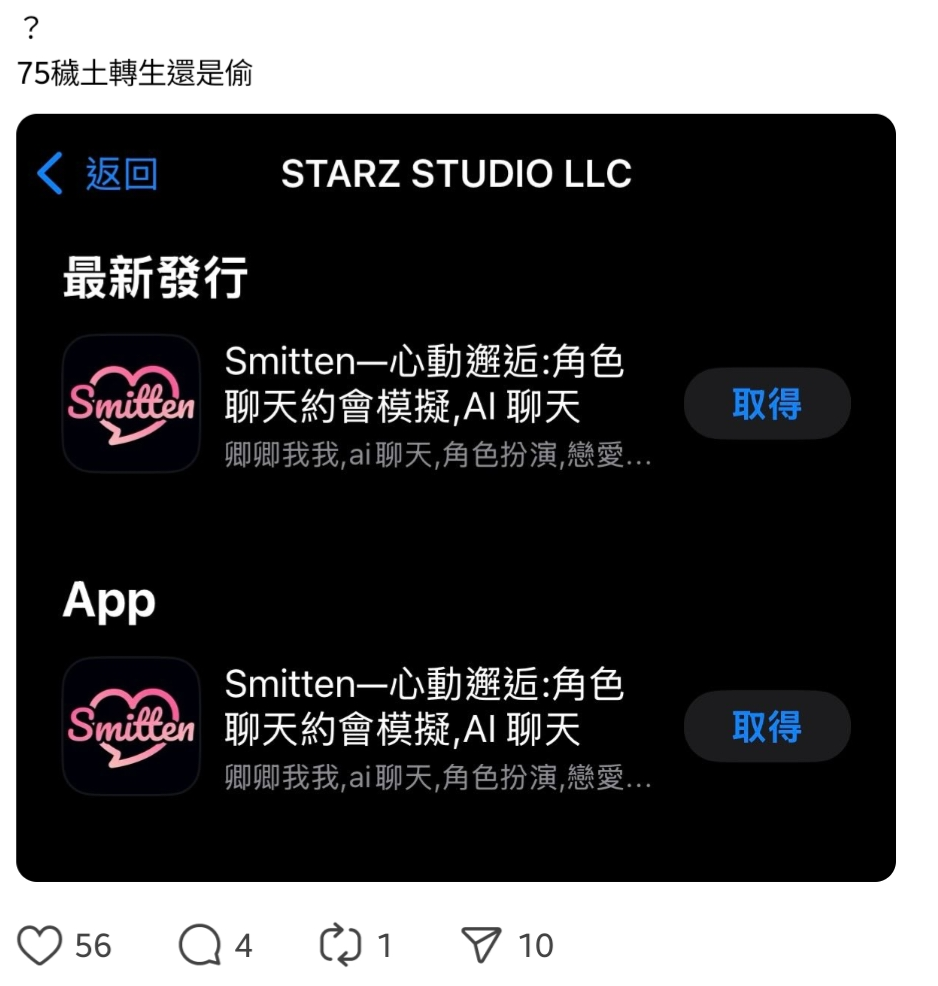Repost this post
This screenshot has height=986, width=938.
340,945
